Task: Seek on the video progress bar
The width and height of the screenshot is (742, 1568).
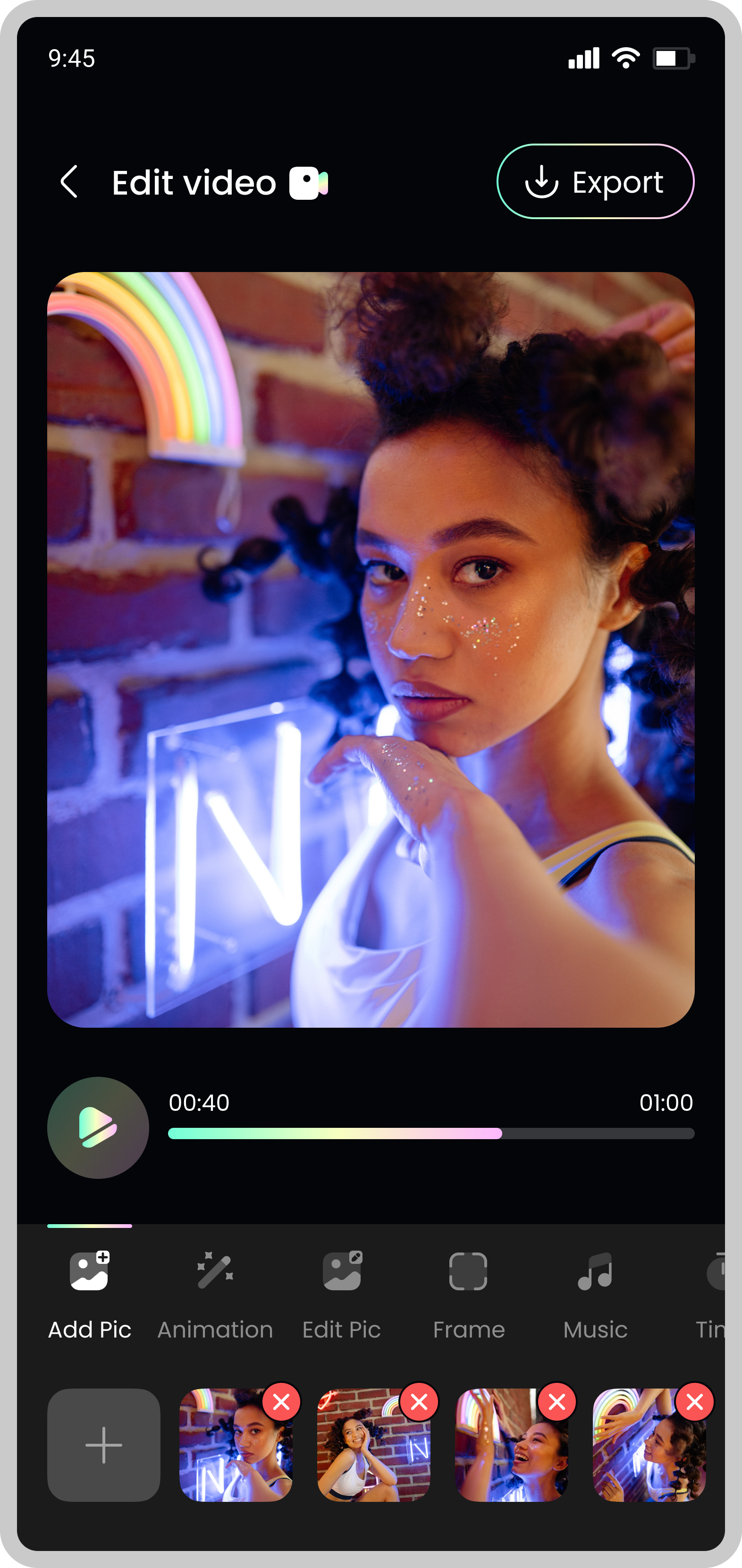Action: (430, 1133)
